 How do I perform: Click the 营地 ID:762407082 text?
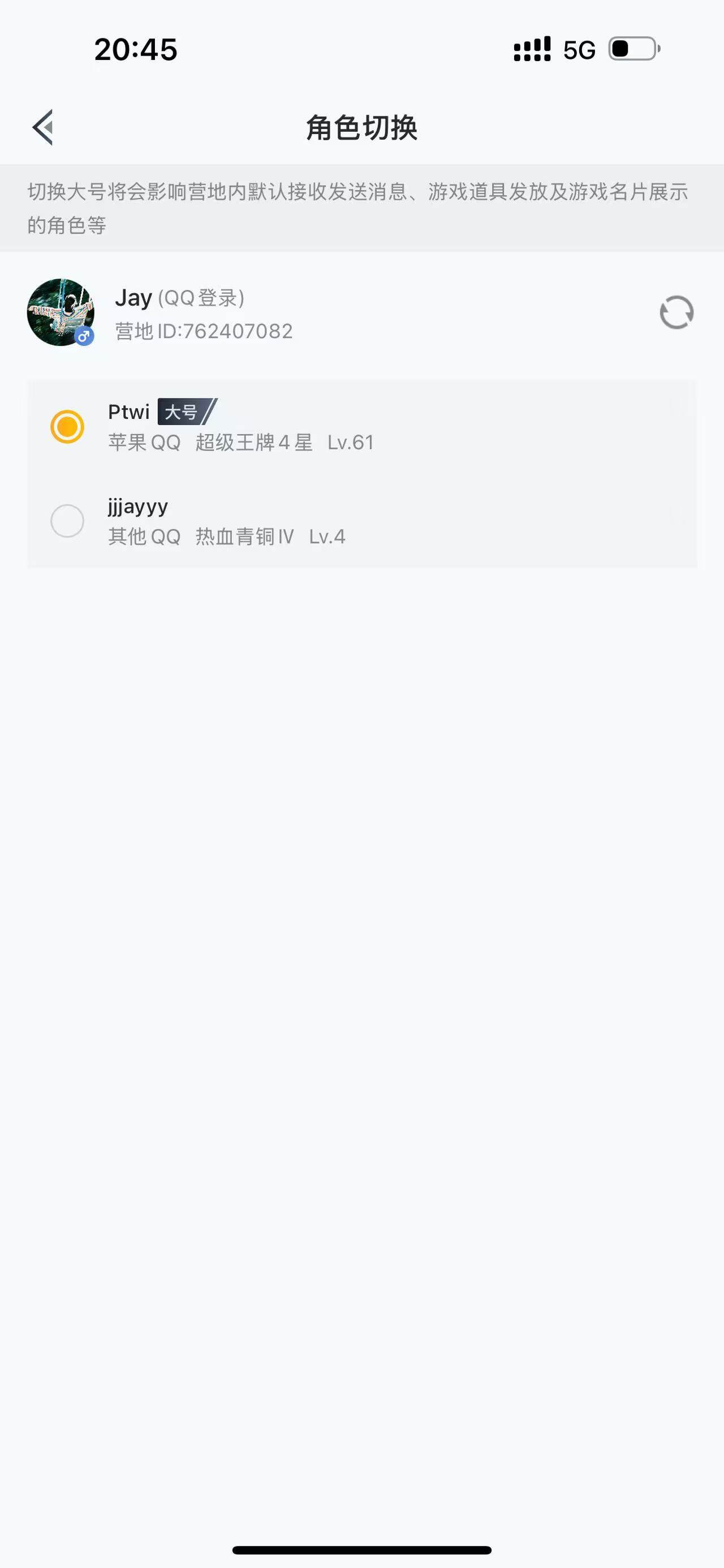point(204,331)
